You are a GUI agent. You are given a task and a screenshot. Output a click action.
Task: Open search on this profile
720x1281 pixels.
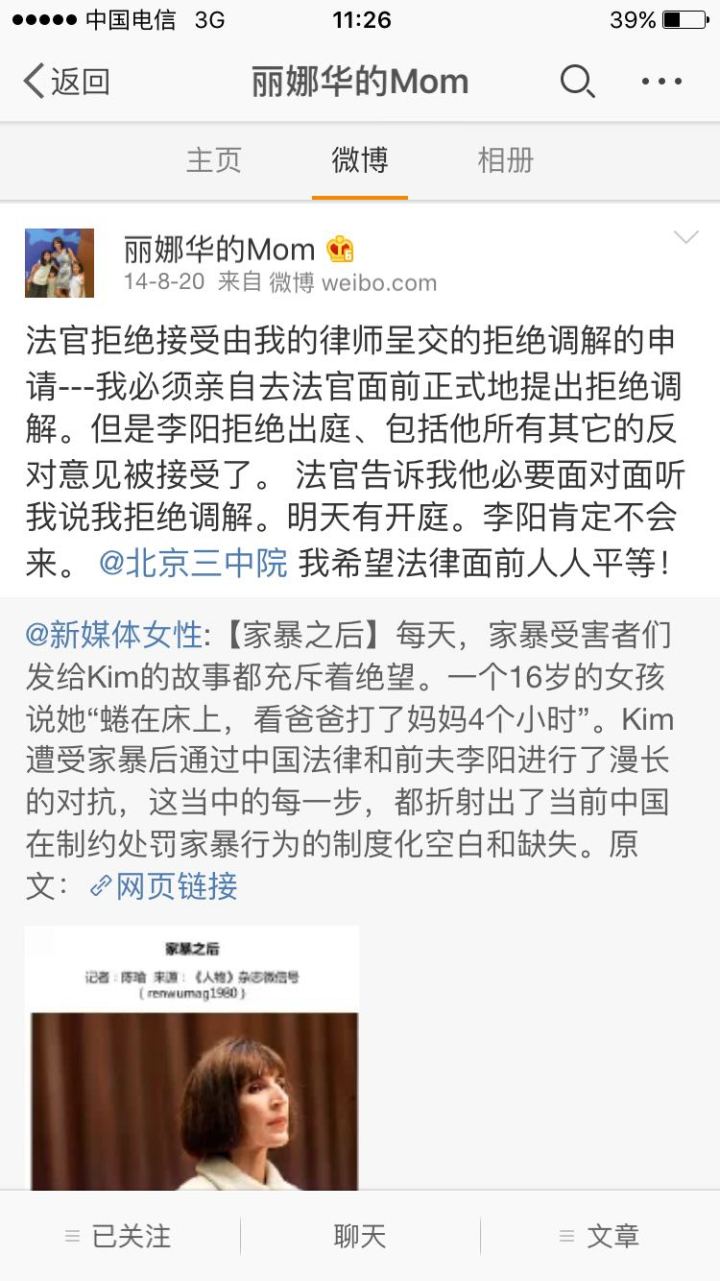pos(577,82)
